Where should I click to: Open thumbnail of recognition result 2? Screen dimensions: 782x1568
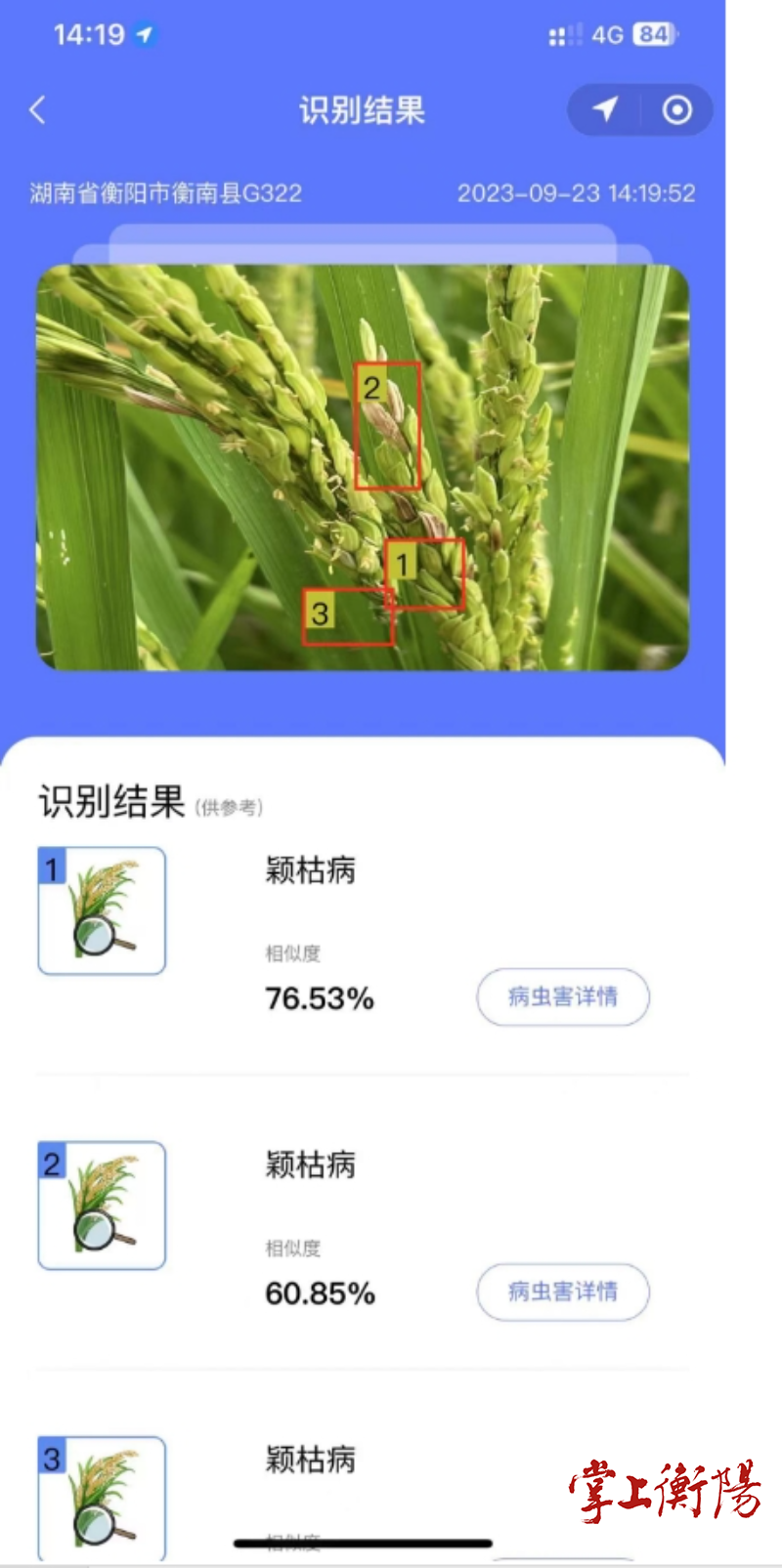click(102, 1206)
